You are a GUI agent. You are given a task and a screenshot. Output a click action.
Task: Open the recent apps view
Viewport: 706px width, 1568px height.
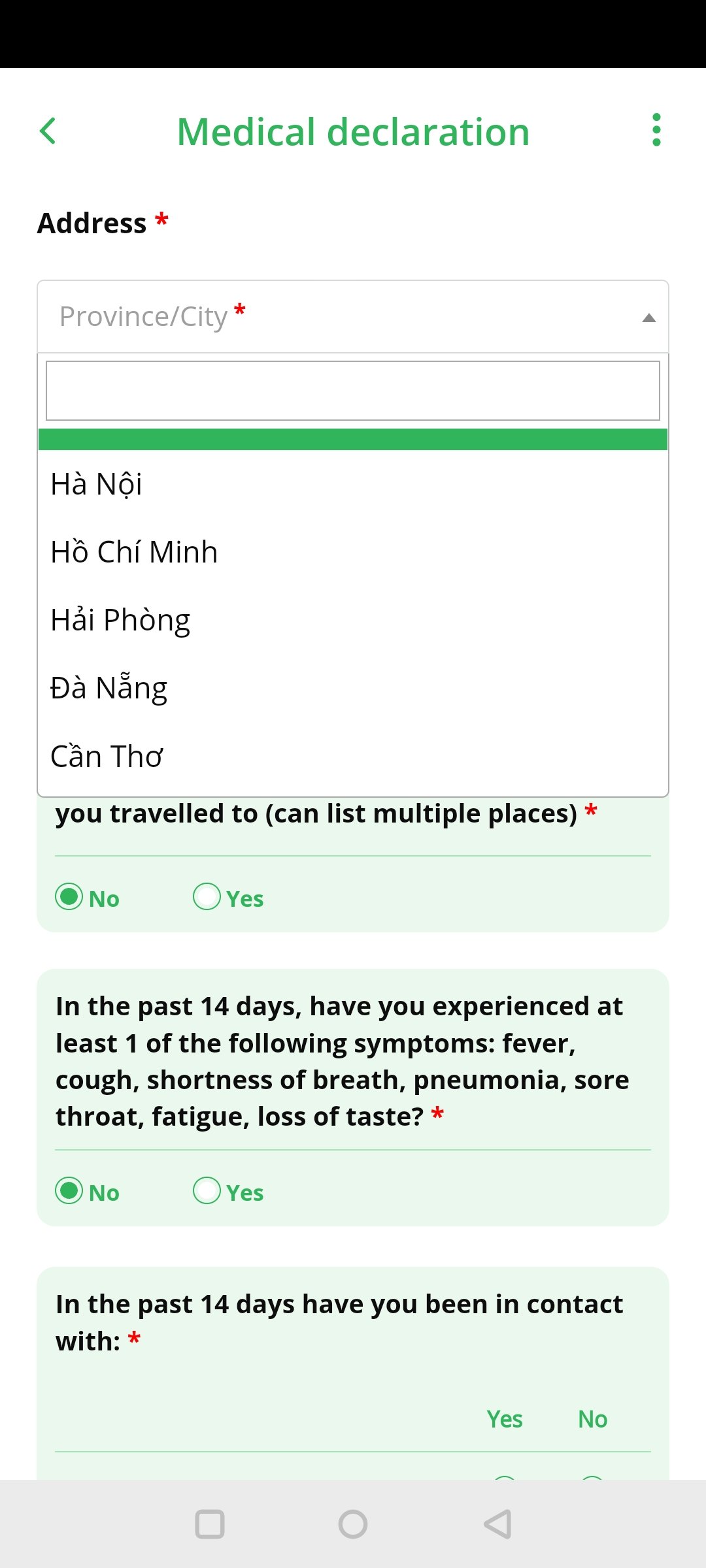pos(210,1524)
